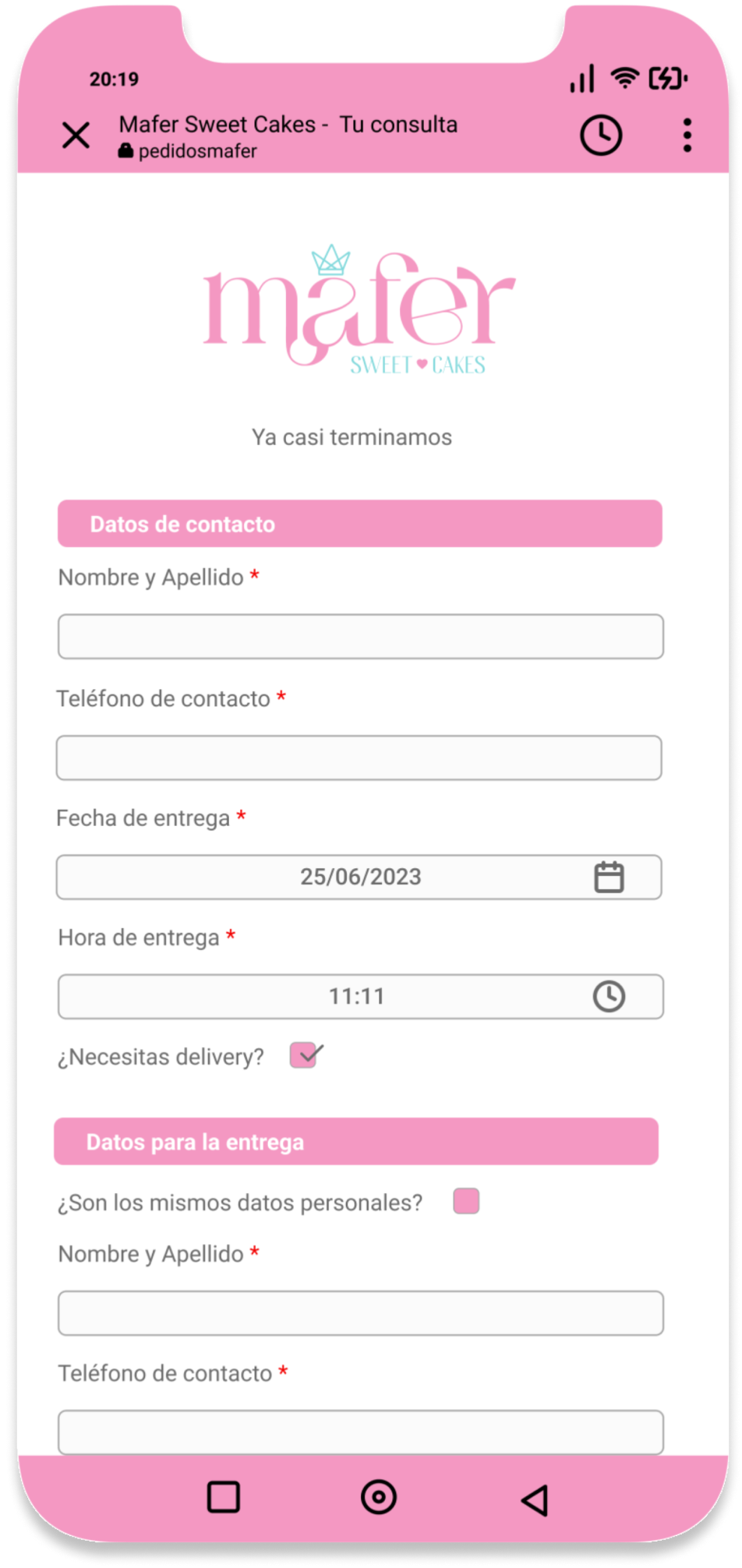Open the Fecha de entrega date picker

pos(359,877)
